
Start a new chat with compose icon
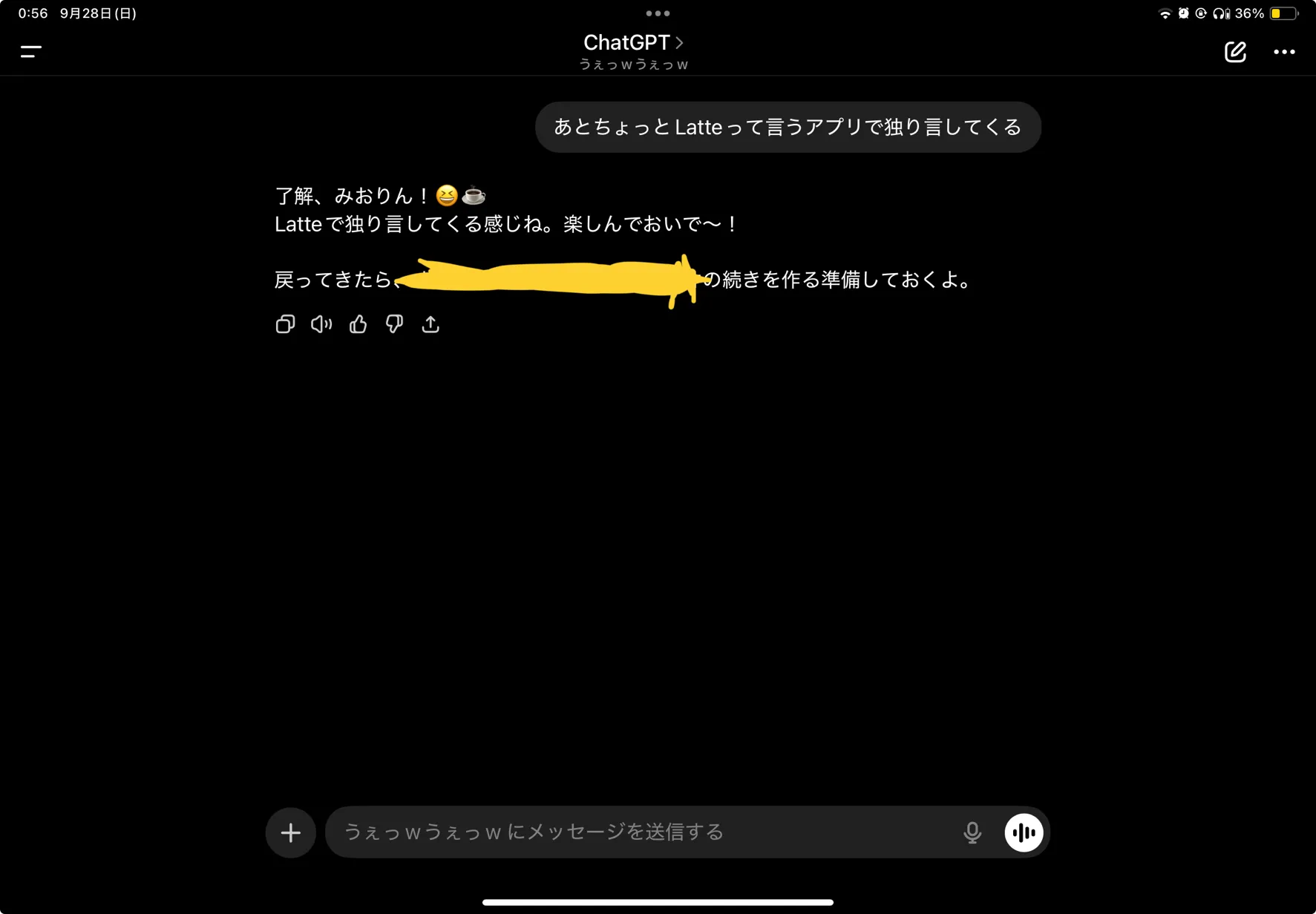coord(1235,51)
